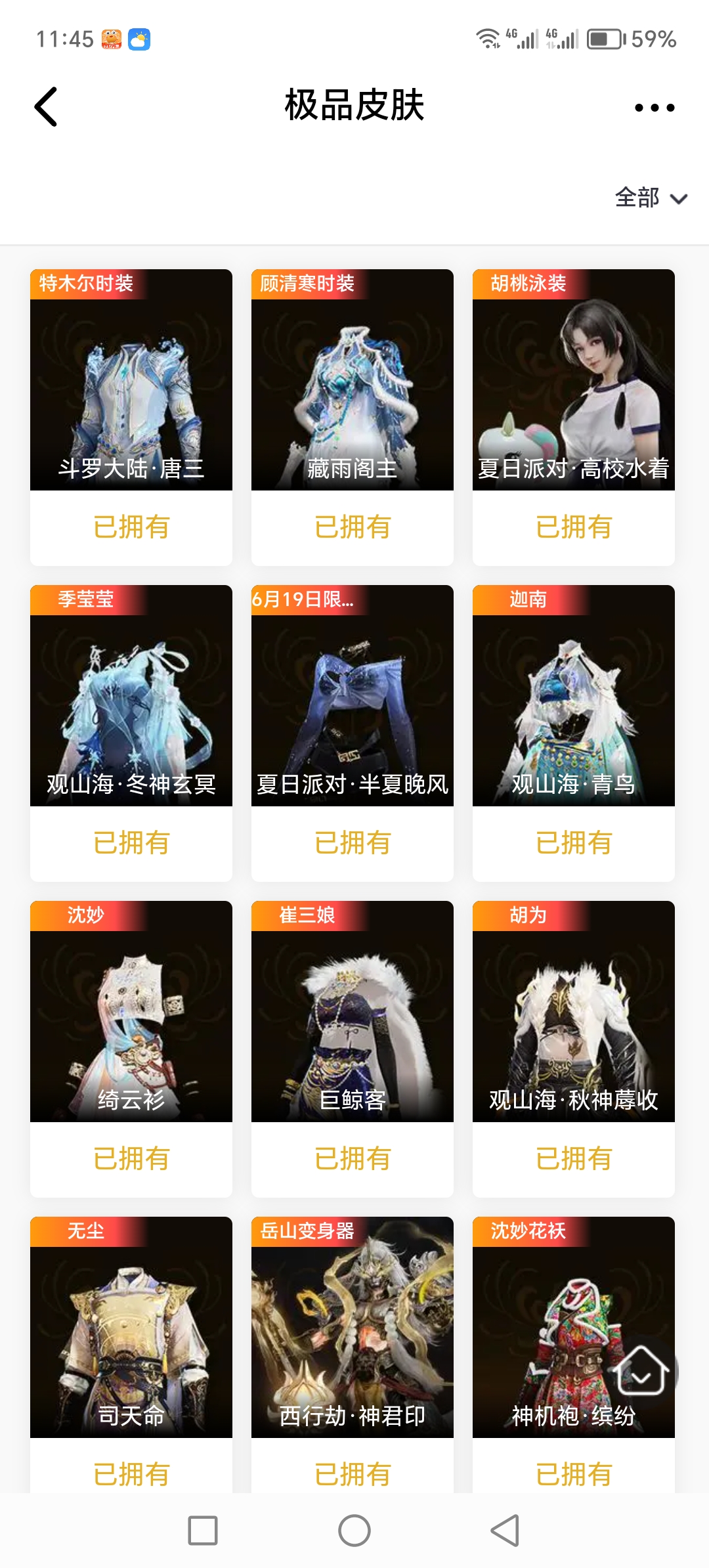The width and height of the screenshot is (709, 1568).
Task: Tap 已拥有 under 斗罗大陆·唐三
Action: point(131,527)
